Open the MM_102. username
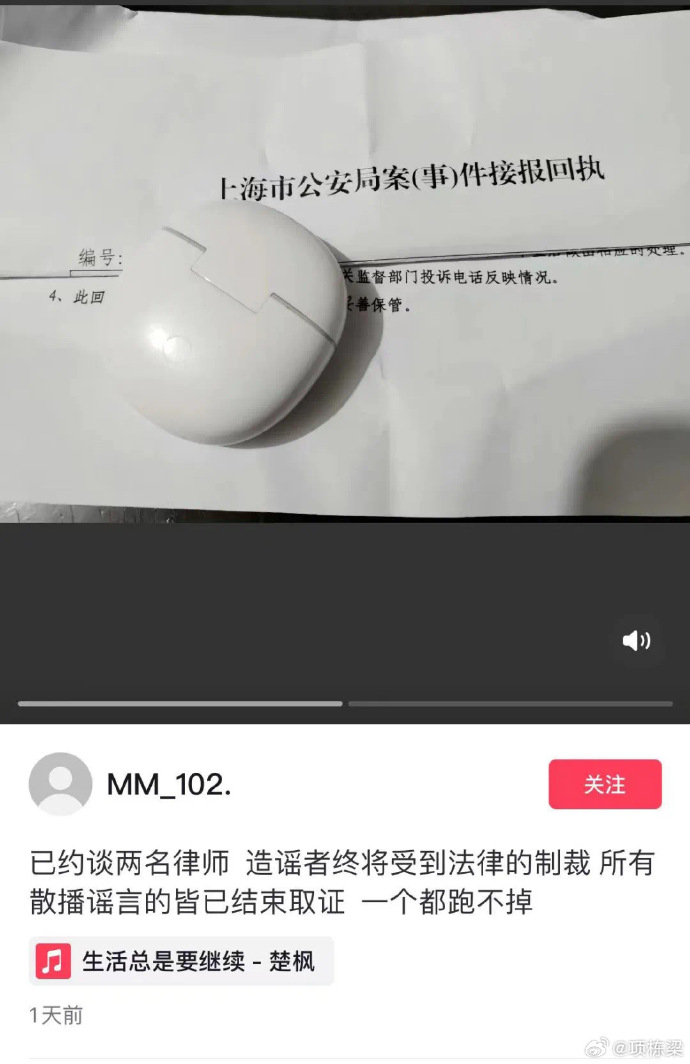The image size is (690, 1064). tap(169, 784)
